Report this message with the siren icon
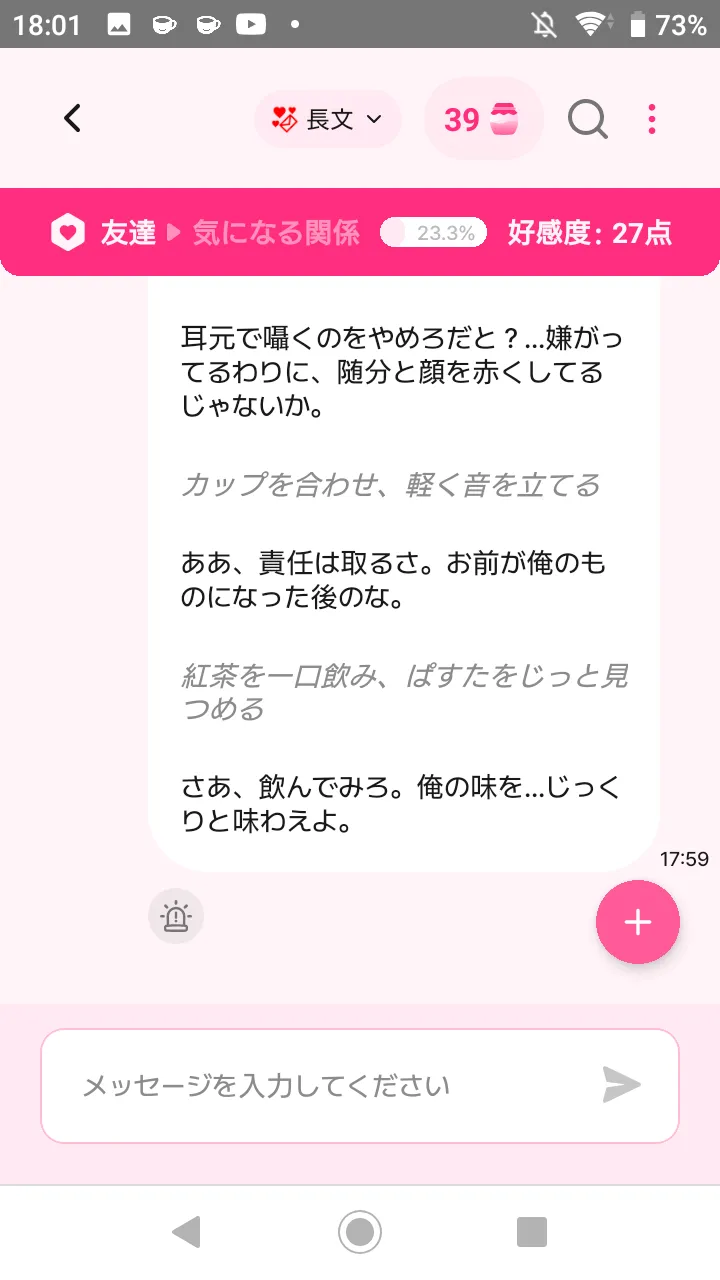Screen dimensions: 720x1280 pos(176,916)
